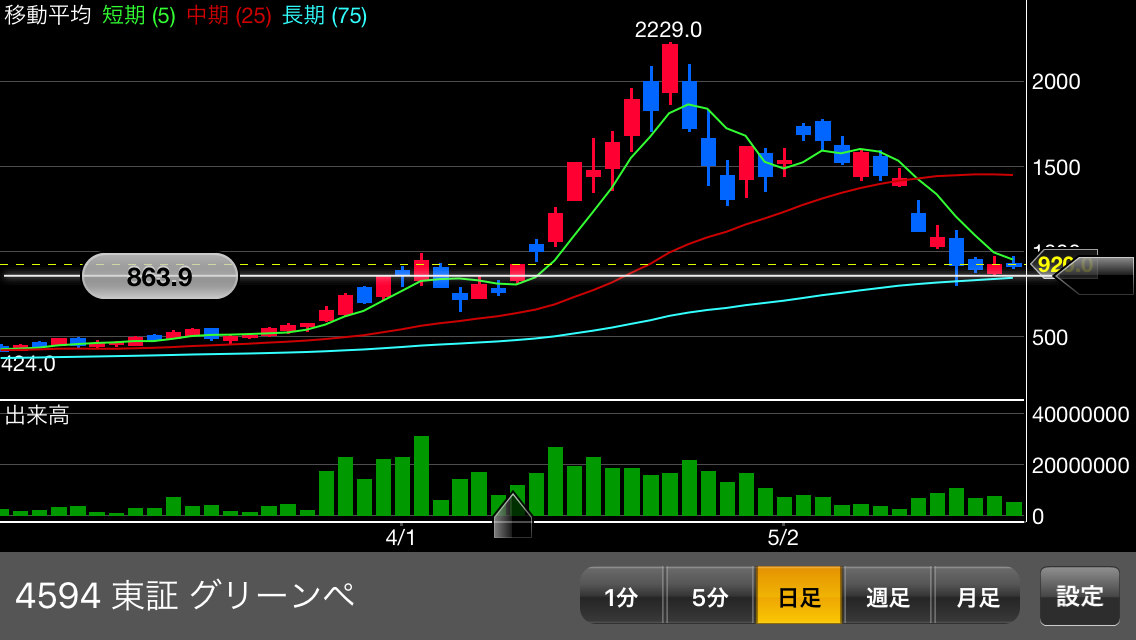The width and height of the screenshot is (1136, 640).
Task: Tap the date cursor handle under chart
Action: [x=512, y=517]
